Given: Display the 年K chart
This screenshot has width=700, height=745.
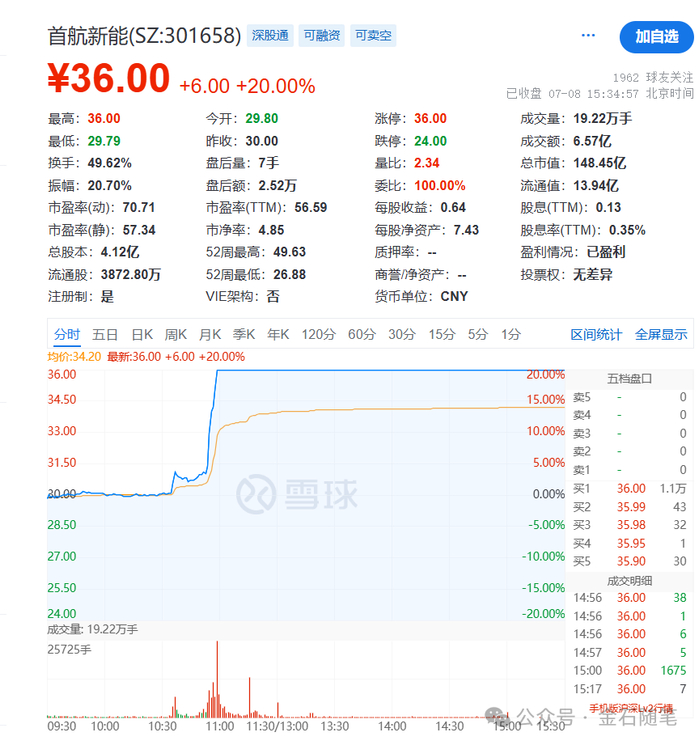Looking at the screenshot, I should pos(278,334).
